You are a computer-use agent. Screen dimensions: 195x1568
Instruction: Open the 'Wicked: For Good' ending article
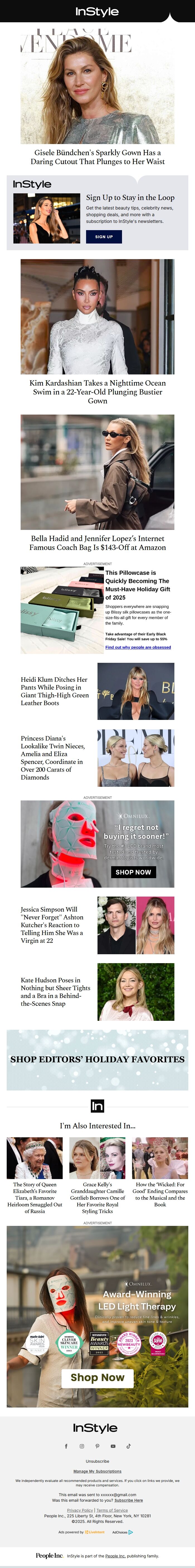[160, 1194]
